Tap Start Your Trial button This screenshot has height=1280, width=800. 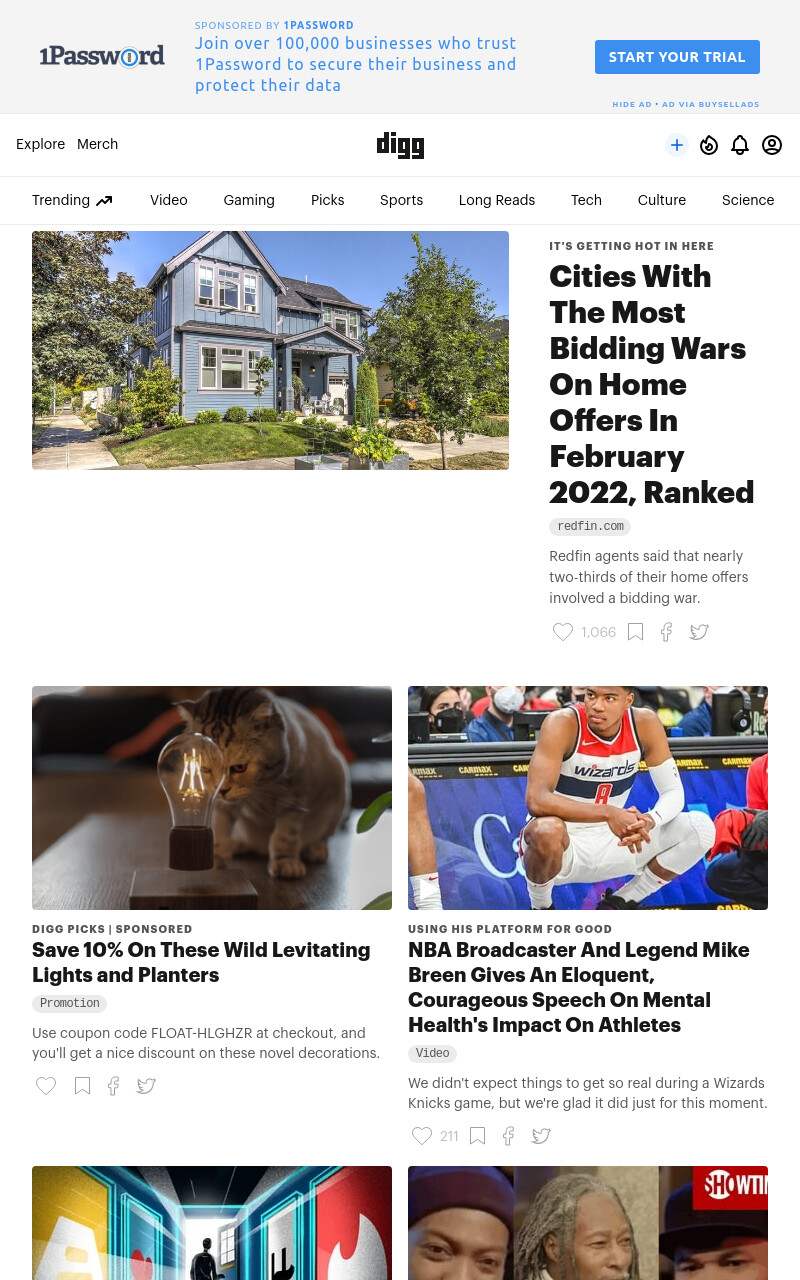click(x=677, y=57)
